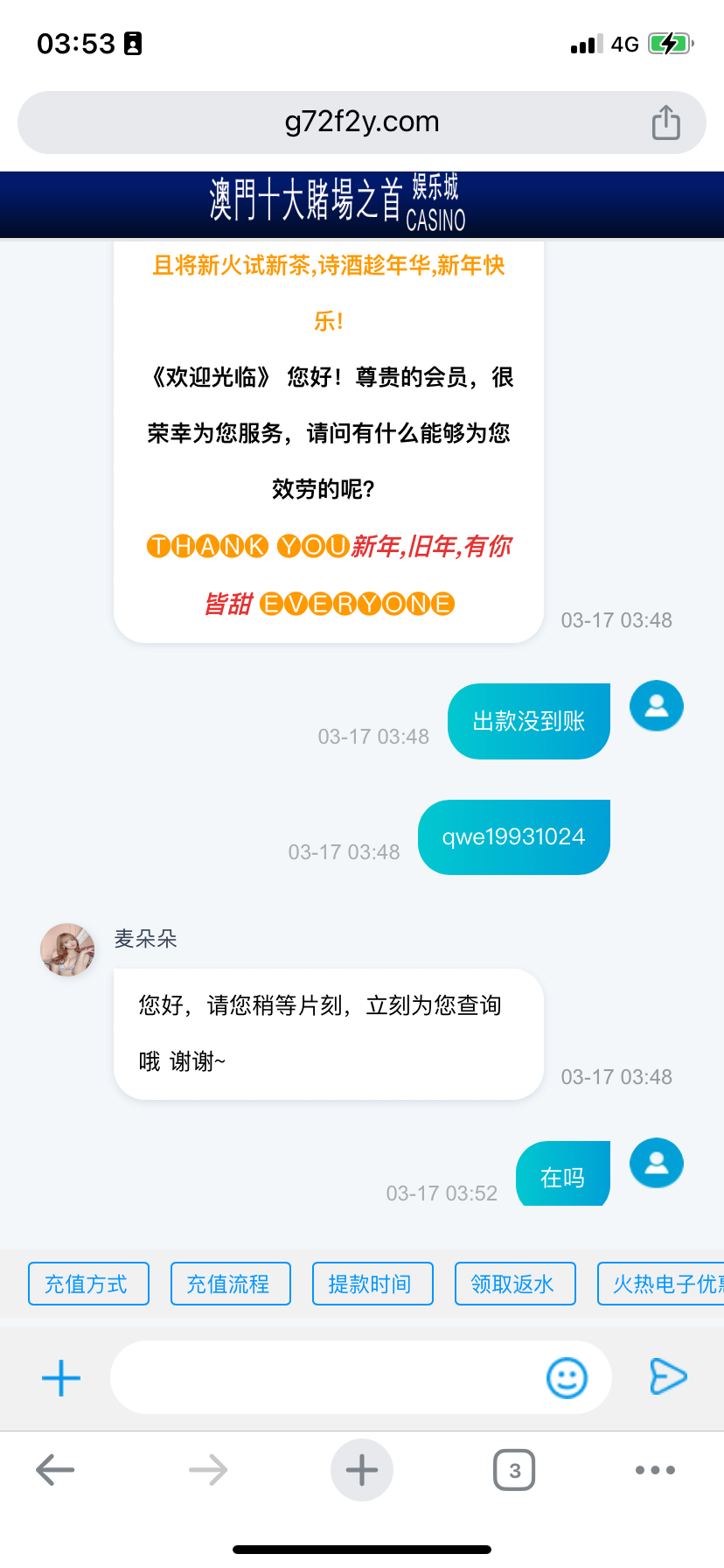Open the emoji picker smiley
This screenshot has height=1568, width=724.
point(567,1378)
